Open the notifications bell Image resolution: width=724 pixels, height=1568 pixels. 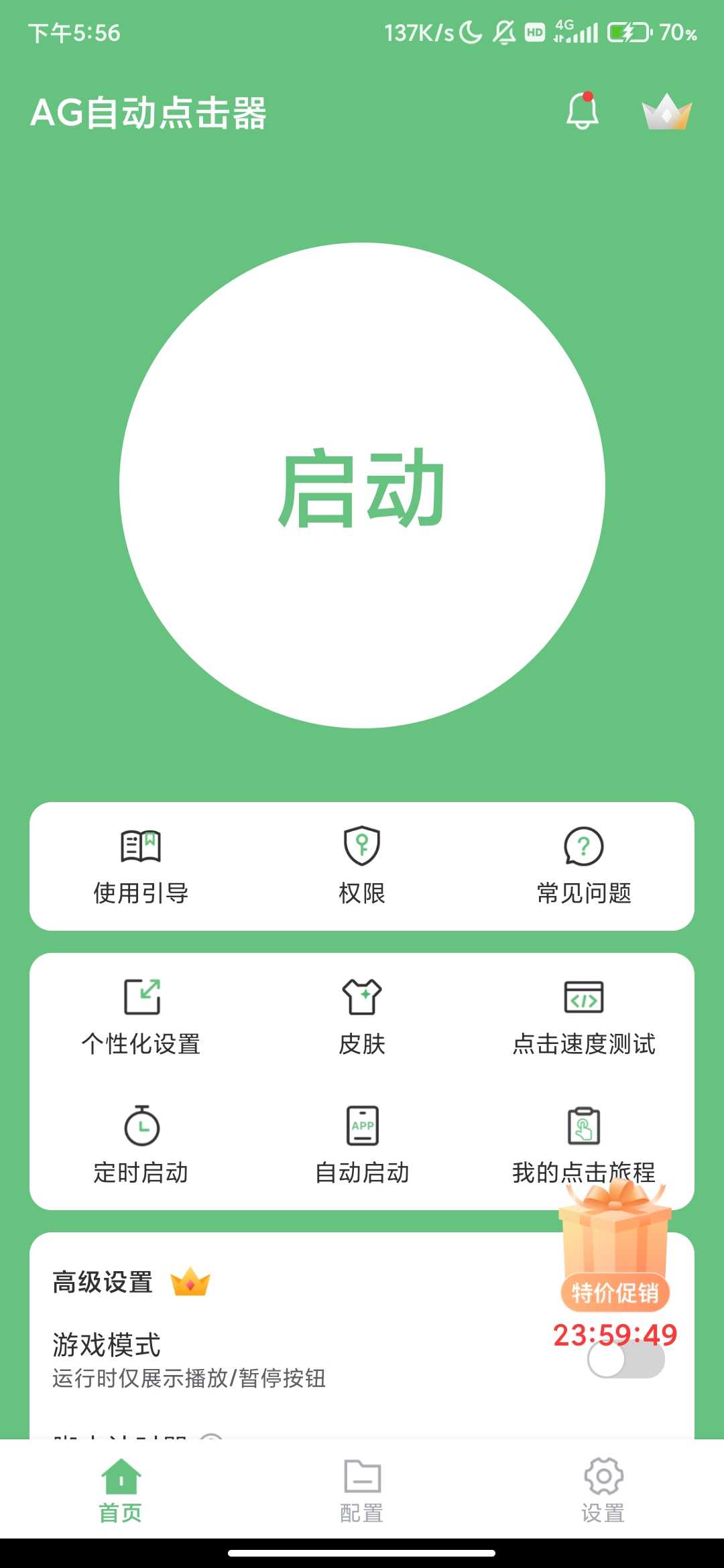[582, 111]
